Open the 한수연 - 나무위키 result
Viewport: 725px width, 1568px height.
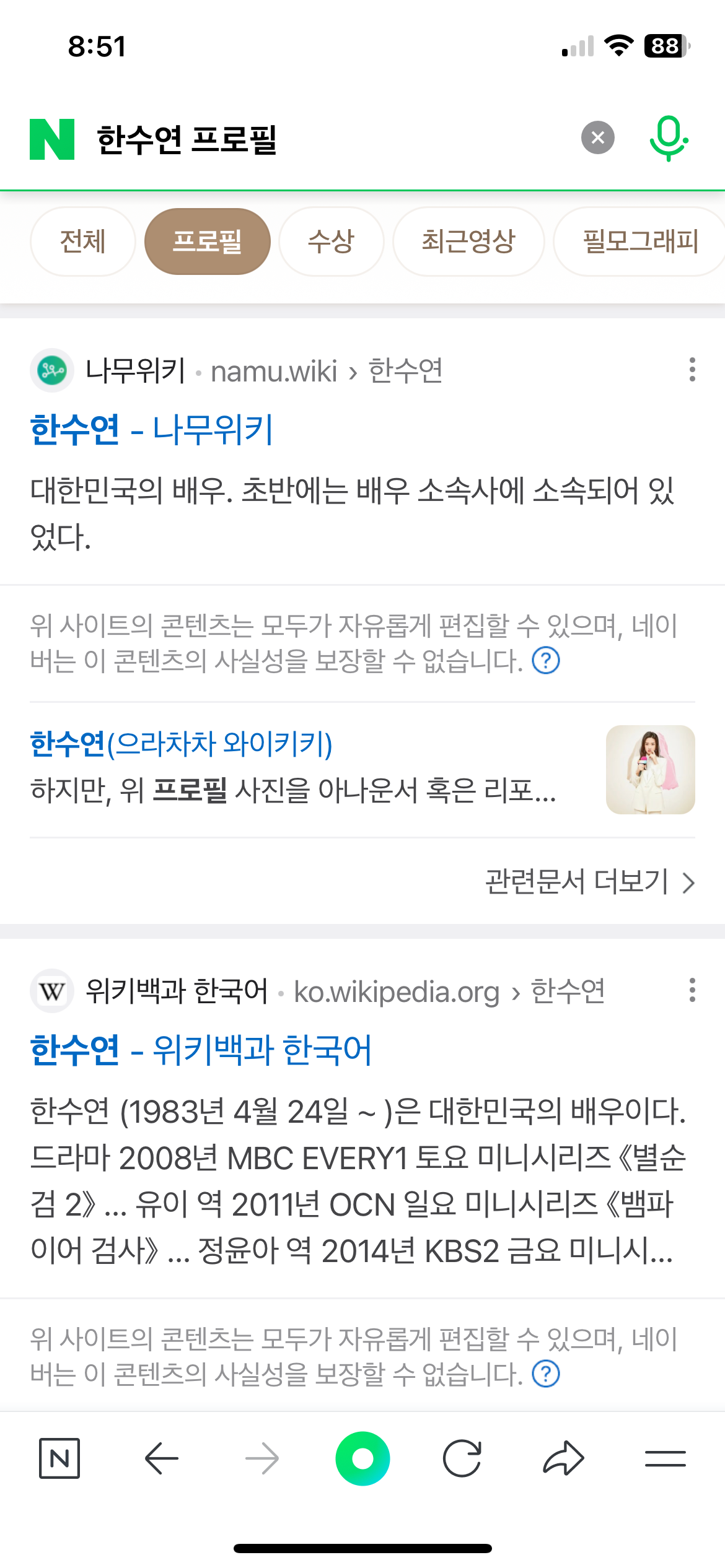(152, 430)
